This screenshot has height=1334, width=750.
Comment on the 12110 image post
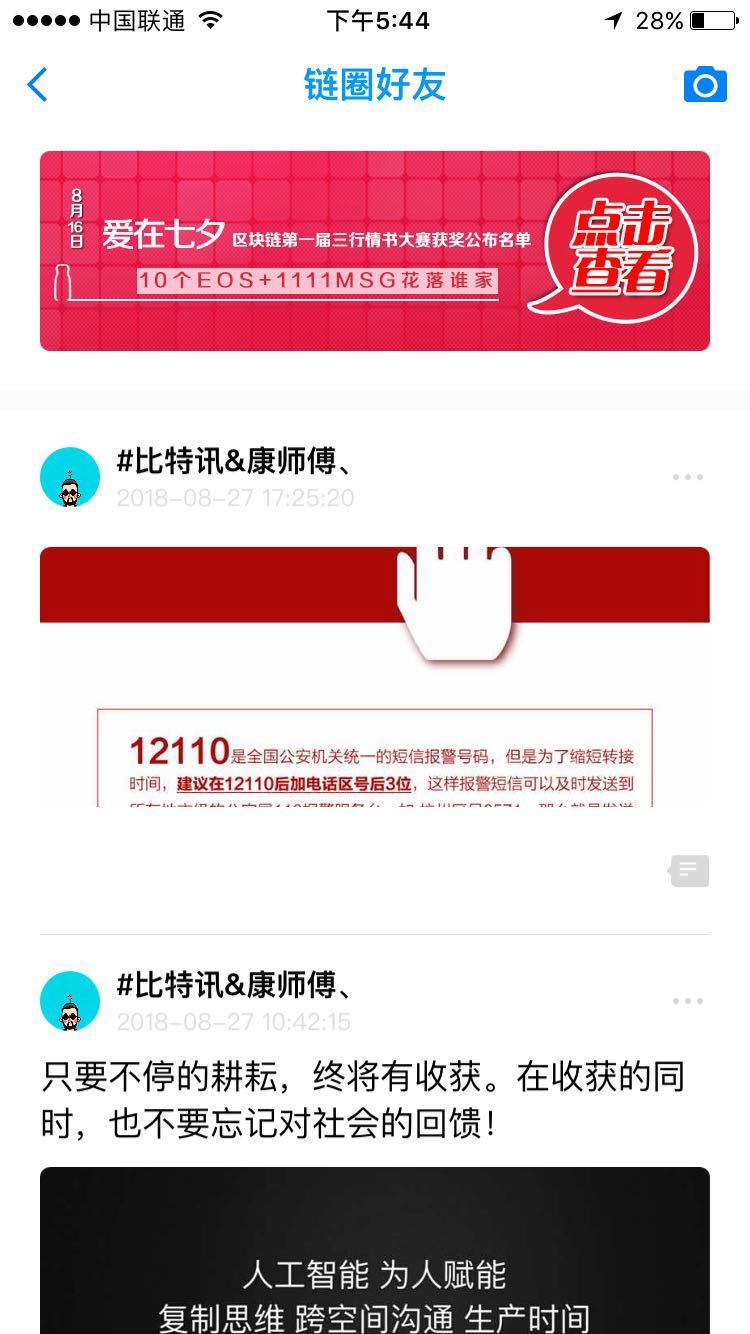click(x=689, y=871)
